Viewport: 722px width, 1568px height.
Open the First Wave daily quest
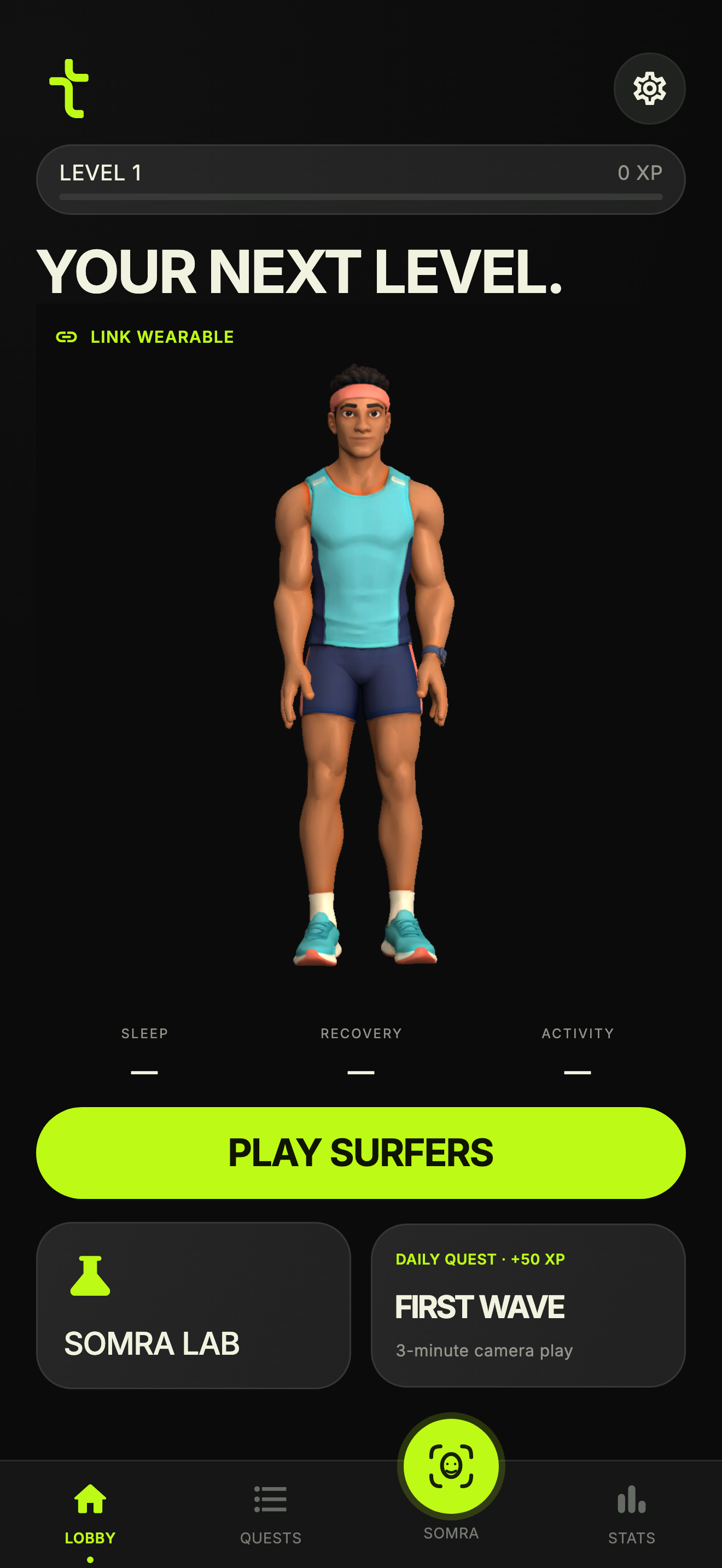coord(528,1305)
